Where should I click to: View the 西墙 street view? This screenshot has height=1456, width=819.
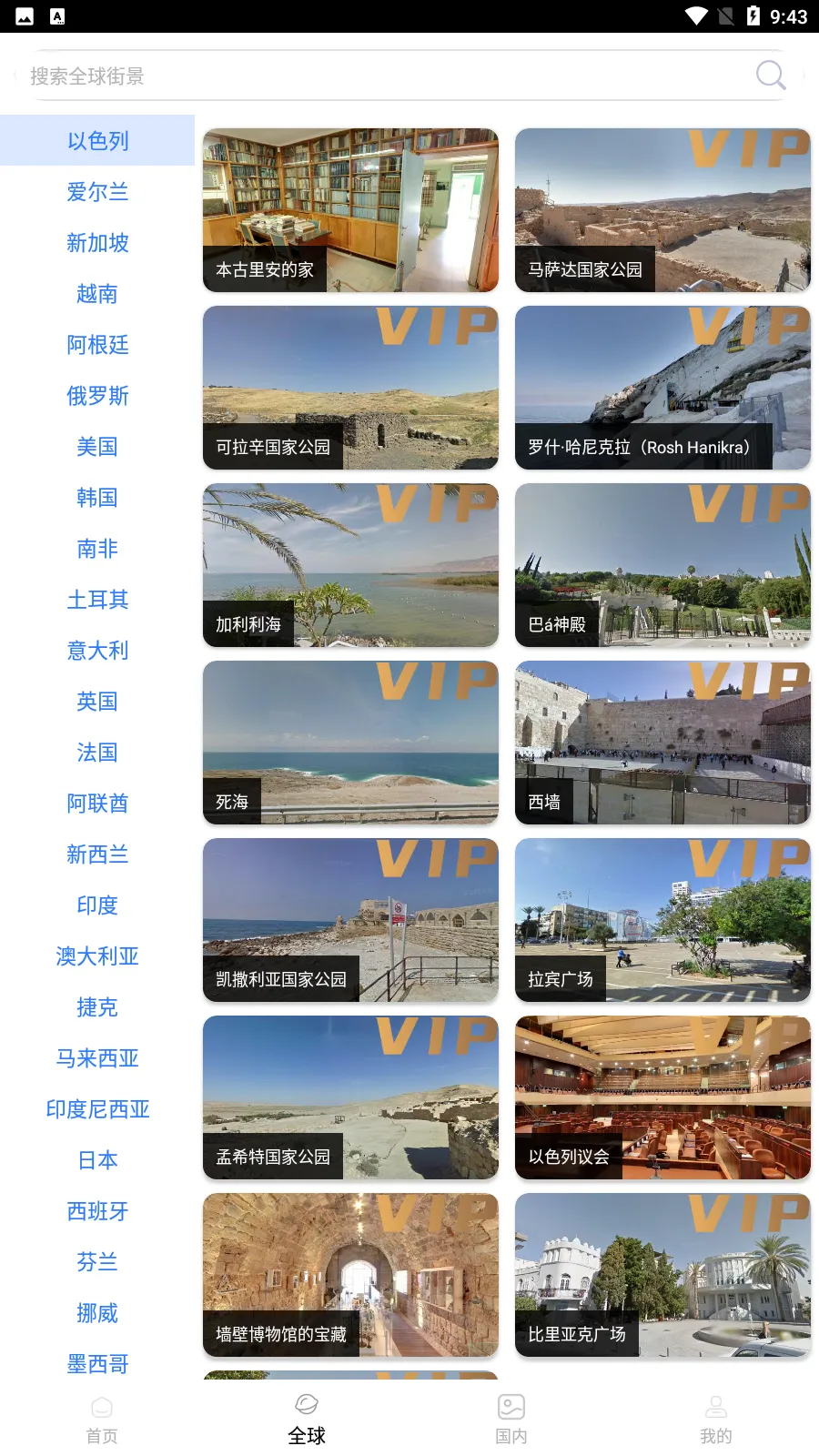click(x=662, y=743)
